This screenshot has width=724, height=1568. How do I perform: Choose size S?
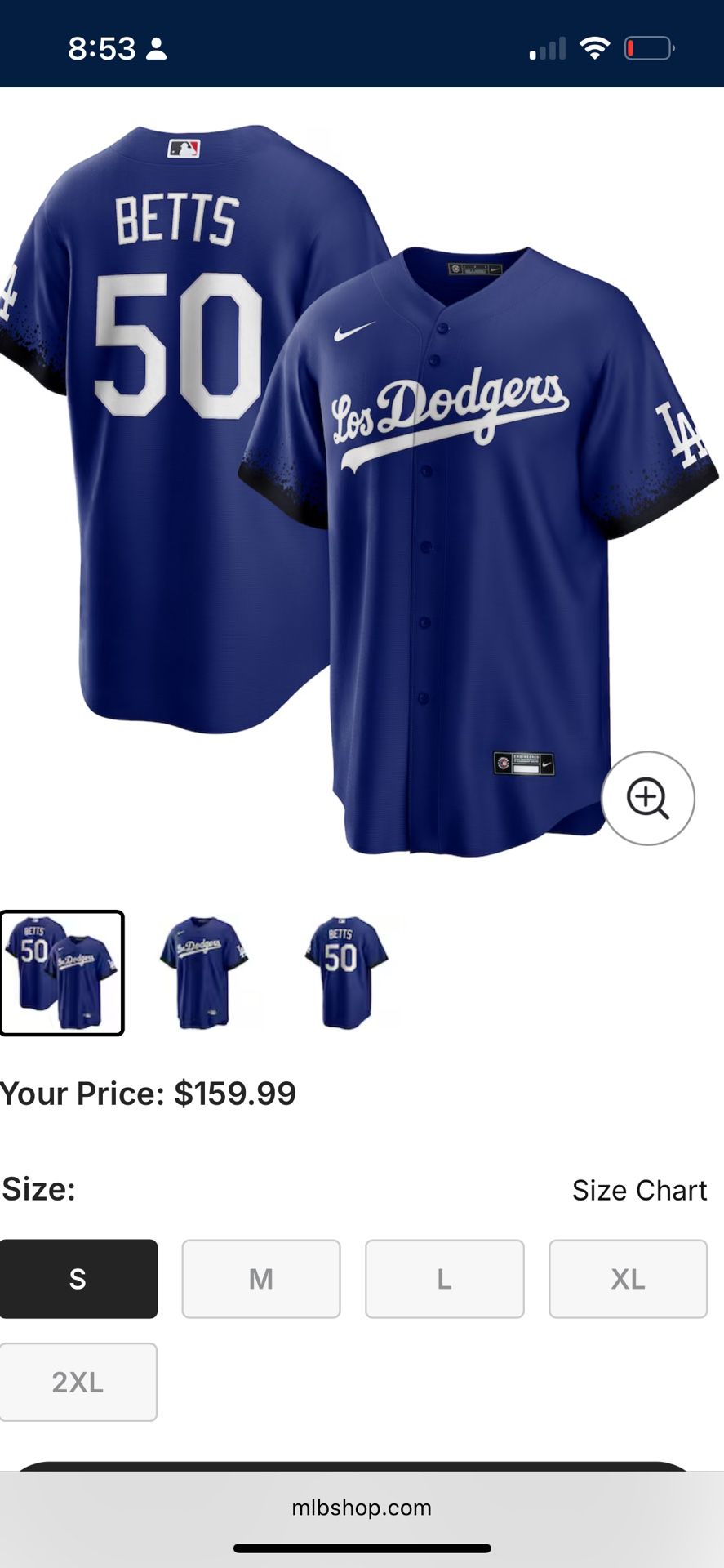[x=78, y=1278]
